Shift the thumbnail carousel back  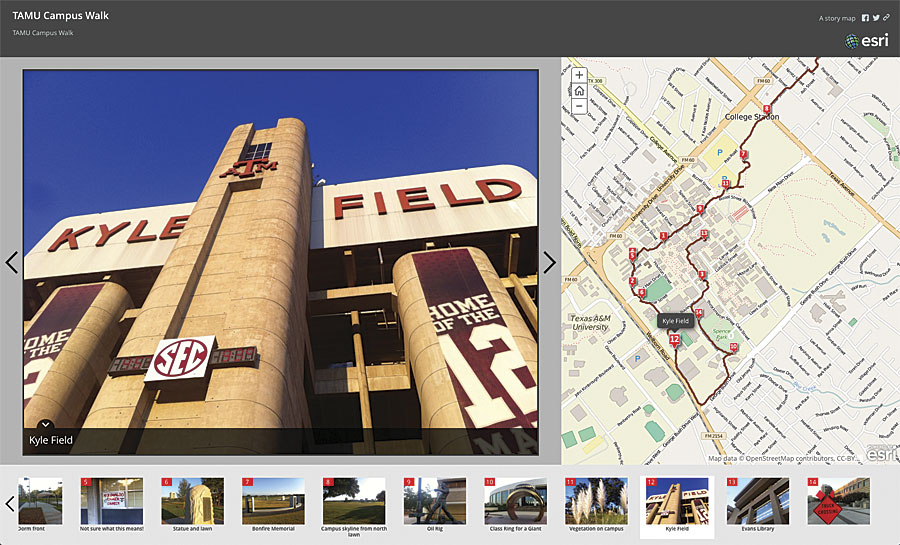(x=10, y=503)
